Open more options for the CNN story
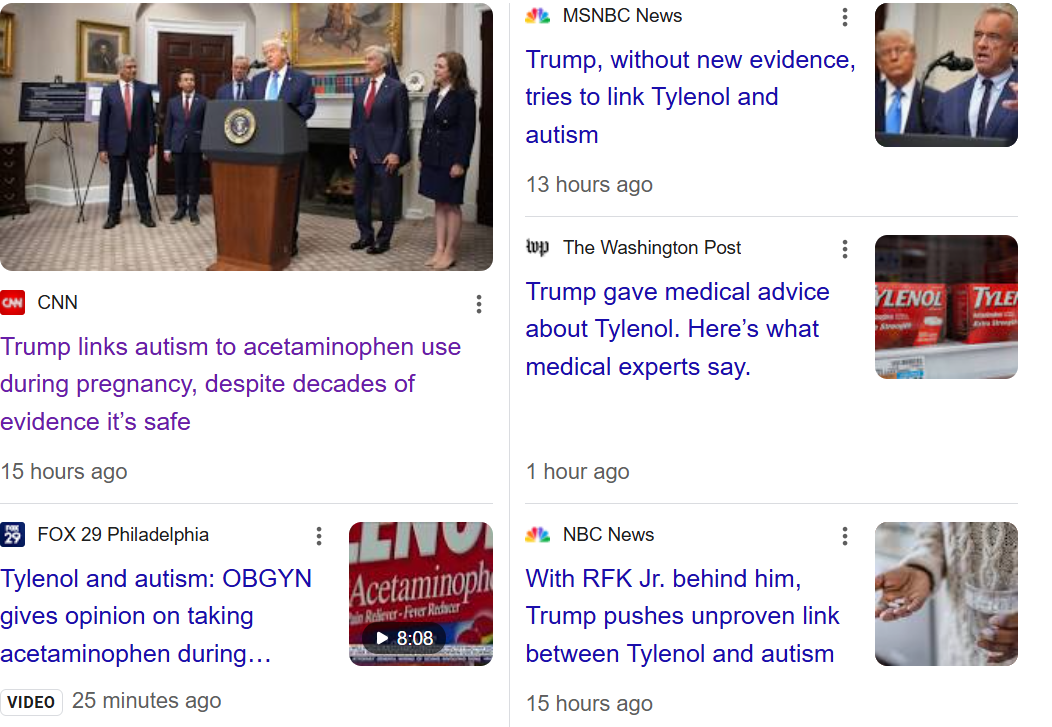 [479, 304]
